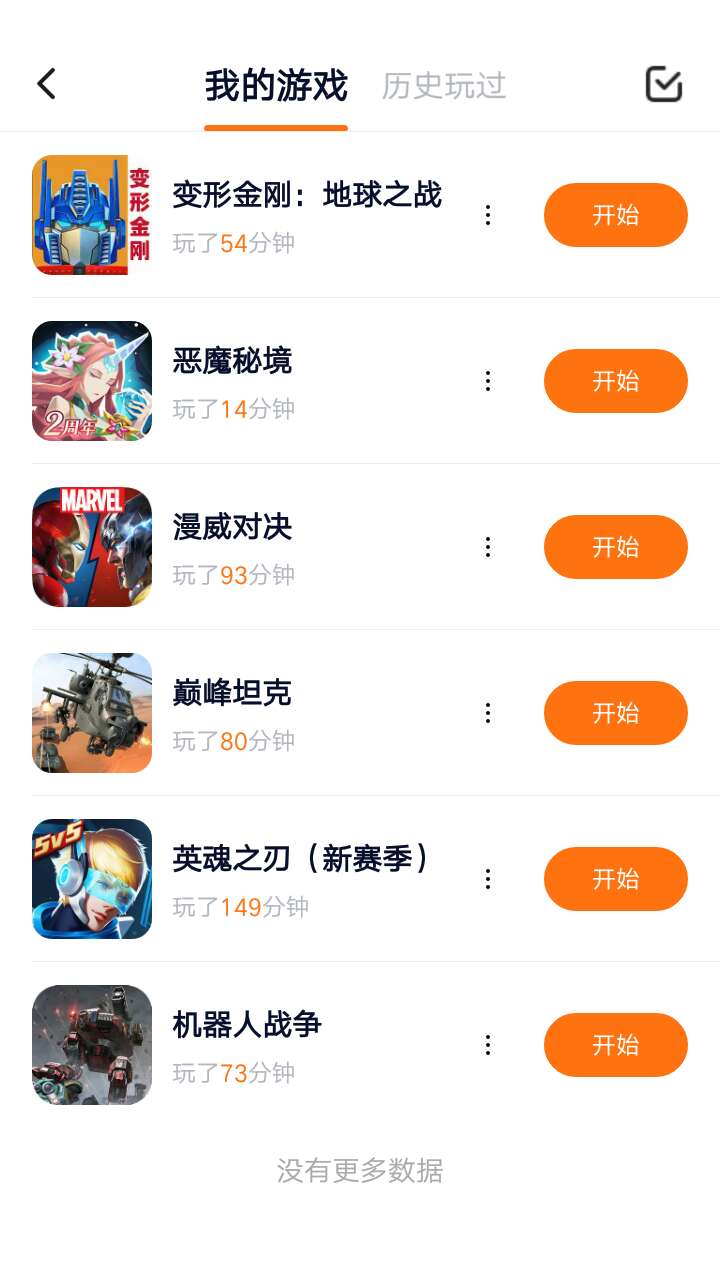Open the 巅峰坦克 game details row
Viewport: 720px width, 1280px height.
(x=300, y=713)
